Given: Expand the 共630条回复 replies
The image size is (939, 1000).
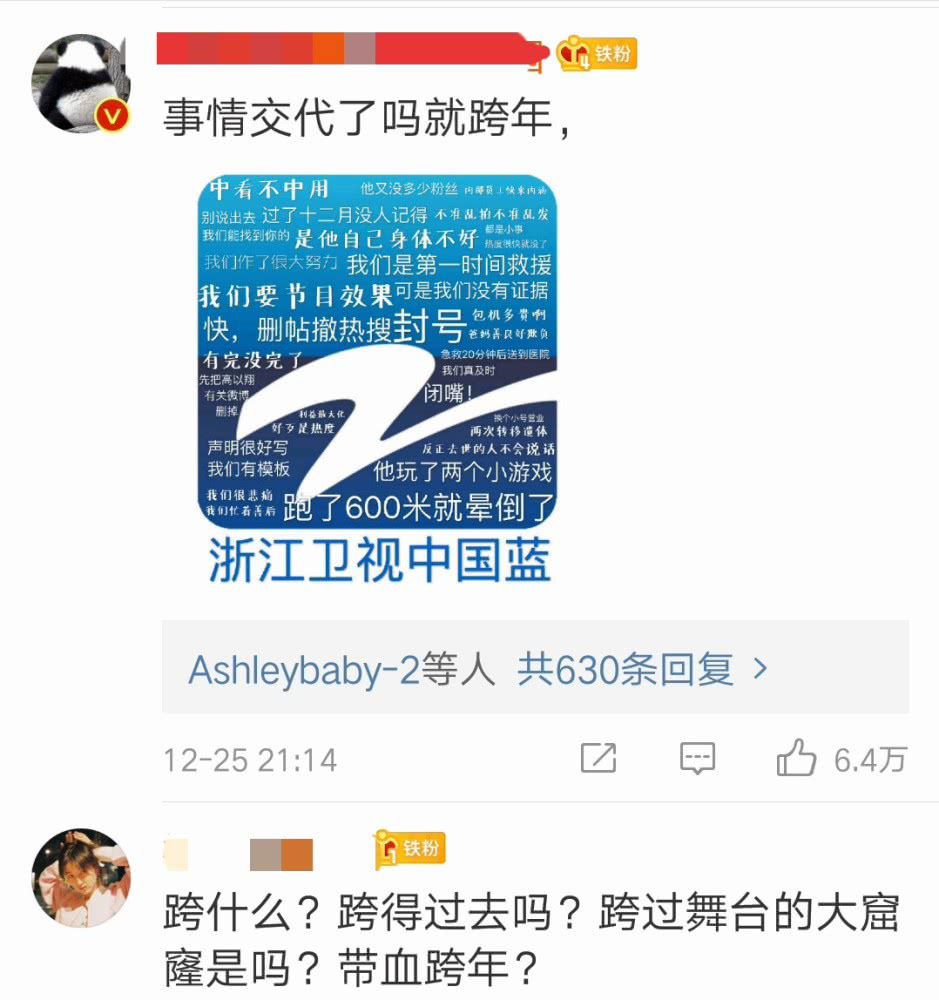Looking at the screenshot, I should coord(641,668).
